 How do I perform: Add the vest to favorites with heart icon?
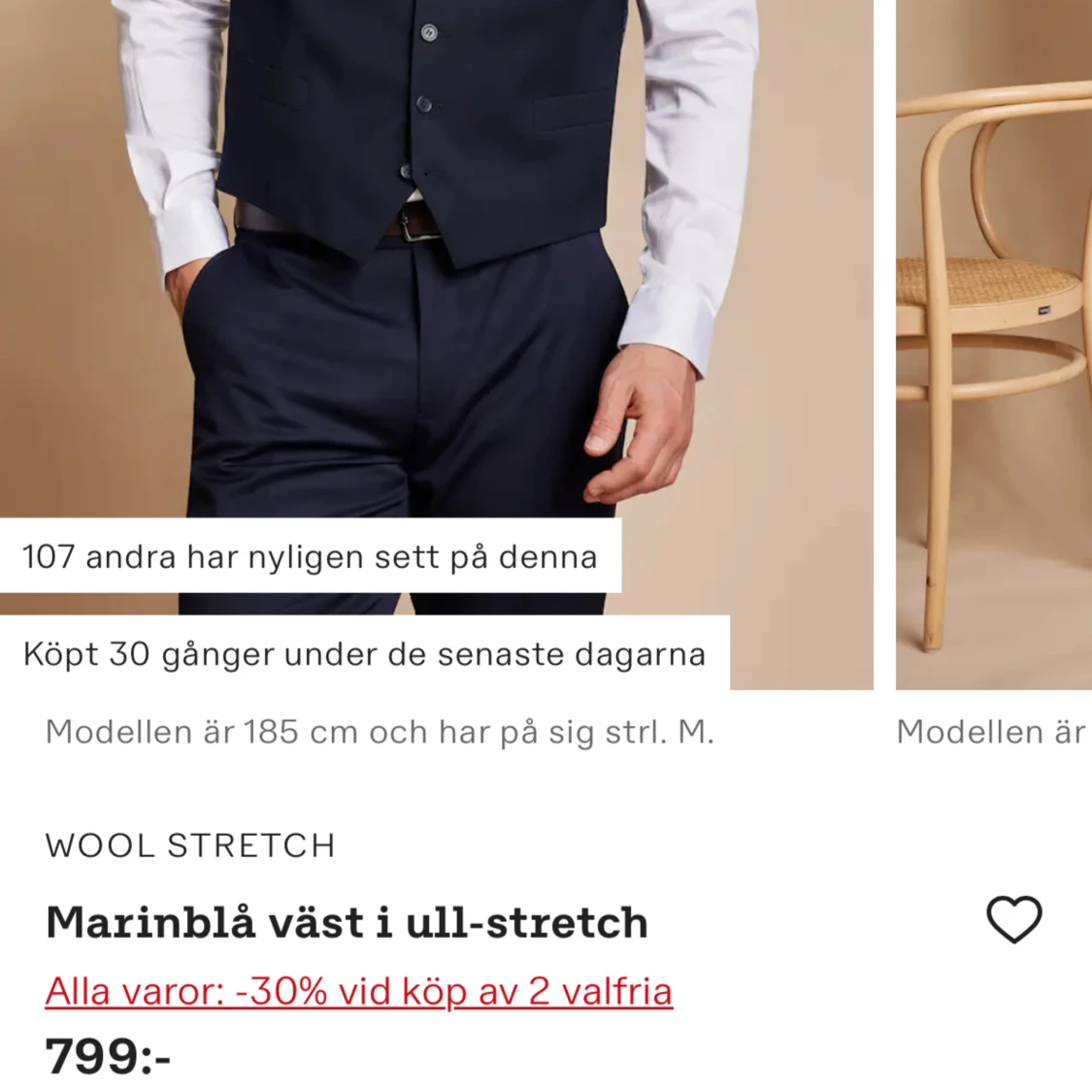[1013, 919]
